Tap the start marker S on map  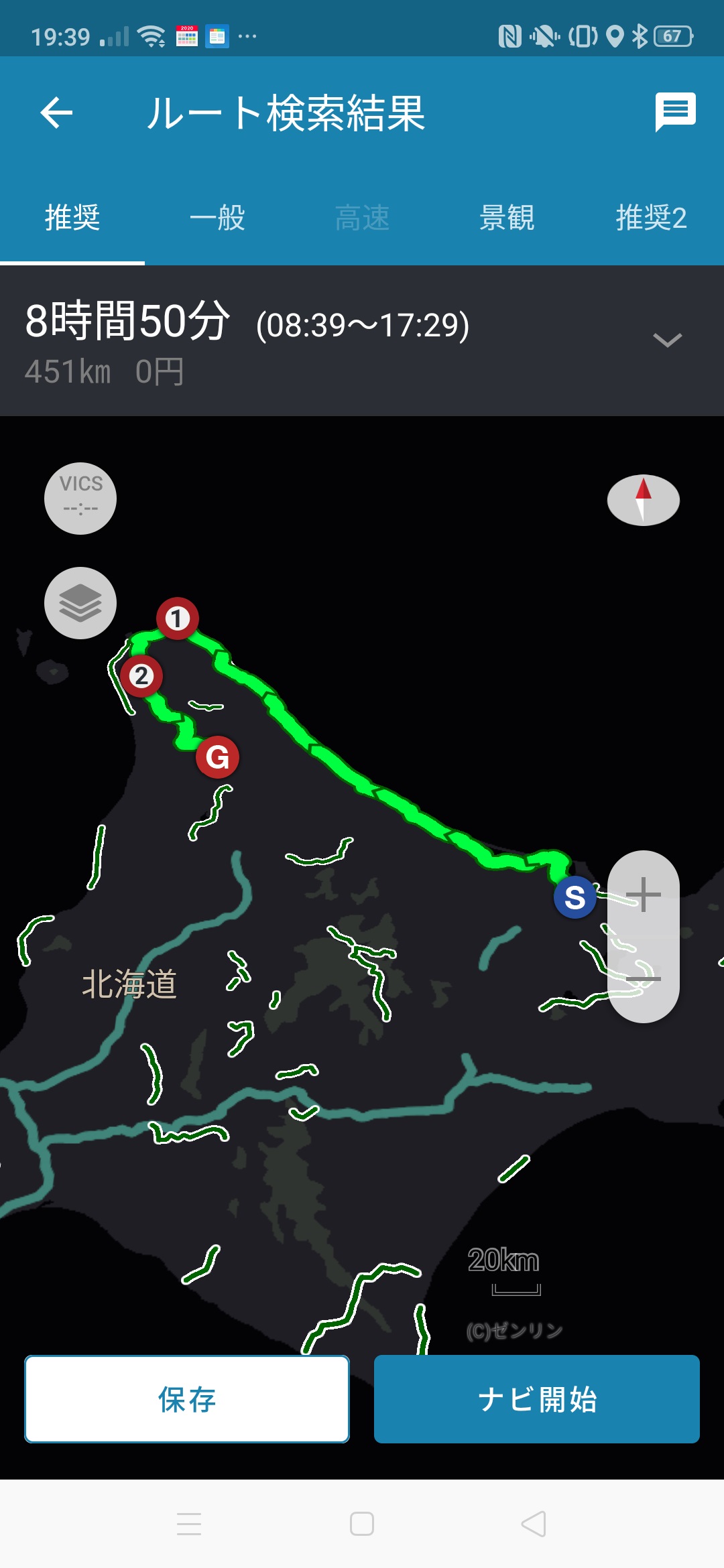575,897
